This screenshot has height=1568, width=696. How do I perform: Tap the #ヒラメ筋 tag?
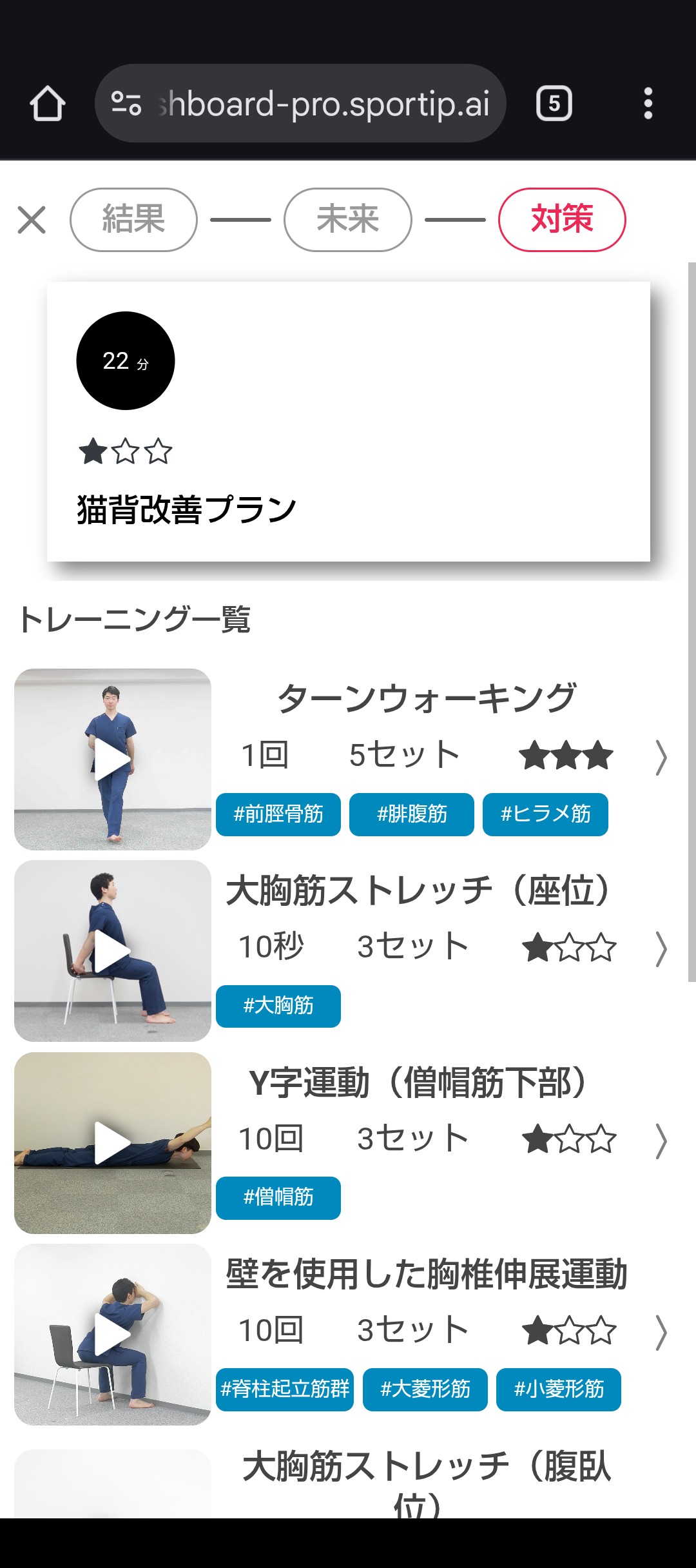pyautogui.click(x=545, y=814)
